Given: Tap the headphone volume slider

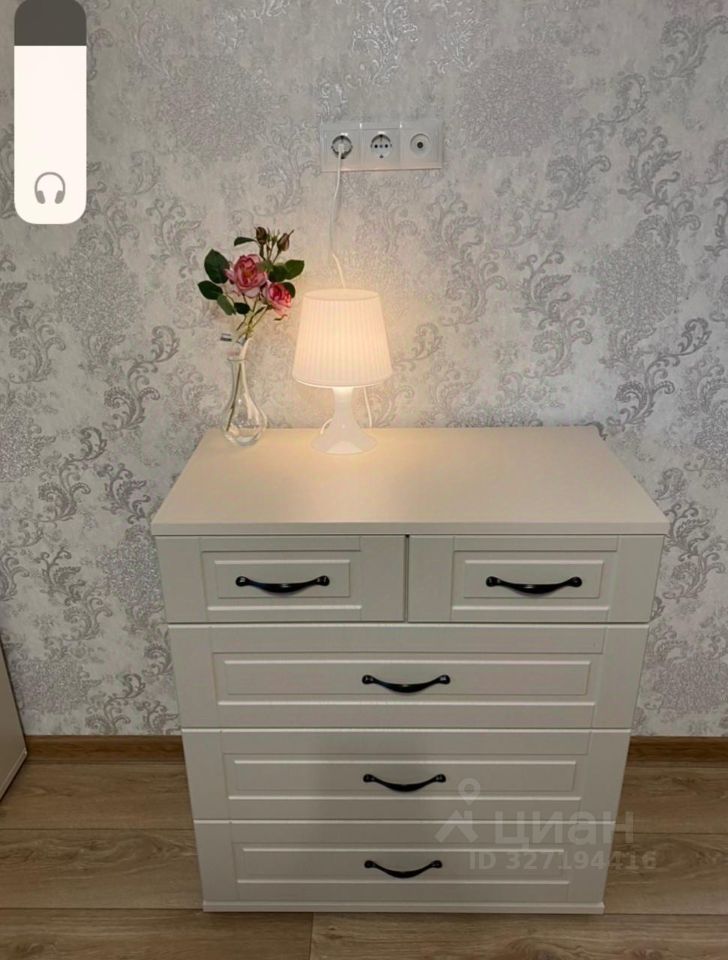Looking at the screenshot, I should [x=50, y=110].
